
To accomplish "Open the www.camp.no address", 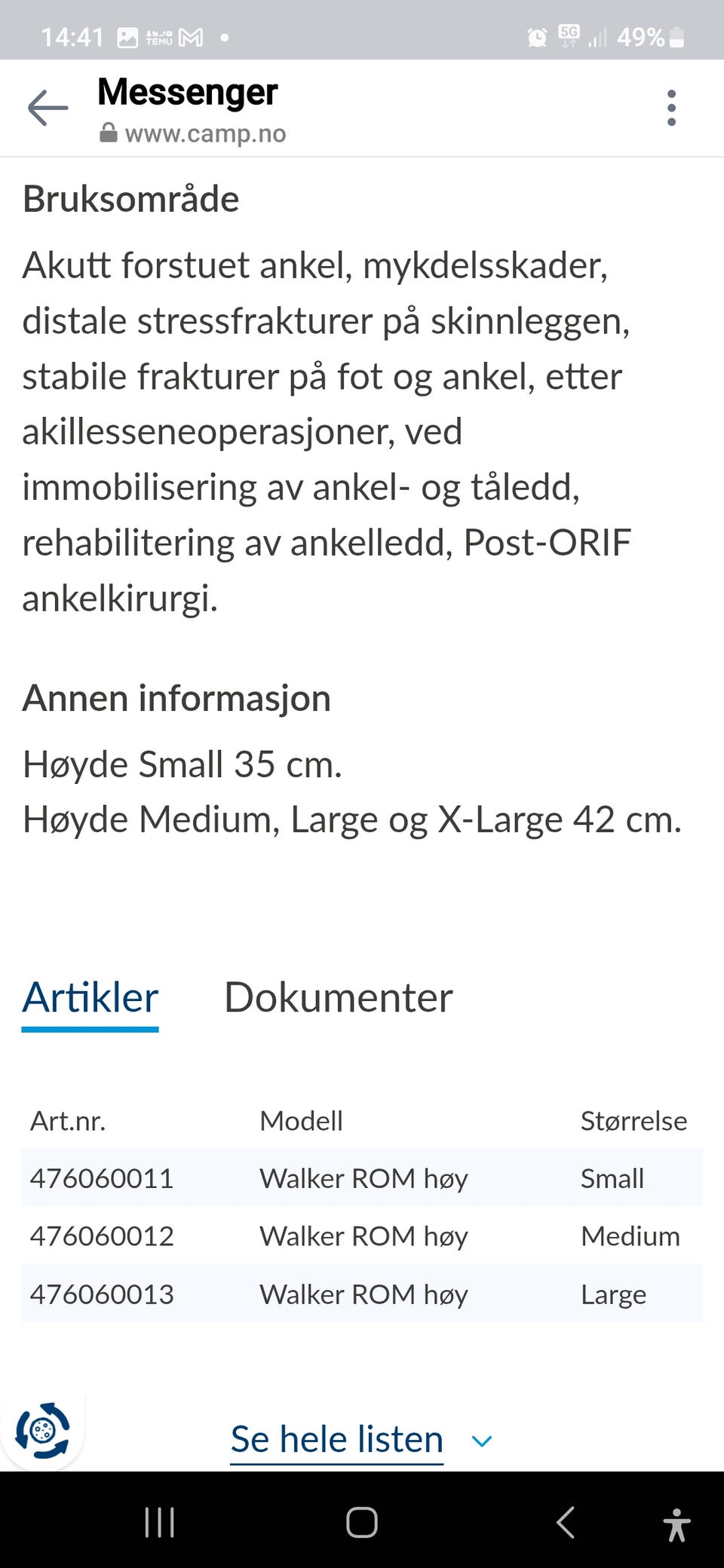I will coord(206,133).
